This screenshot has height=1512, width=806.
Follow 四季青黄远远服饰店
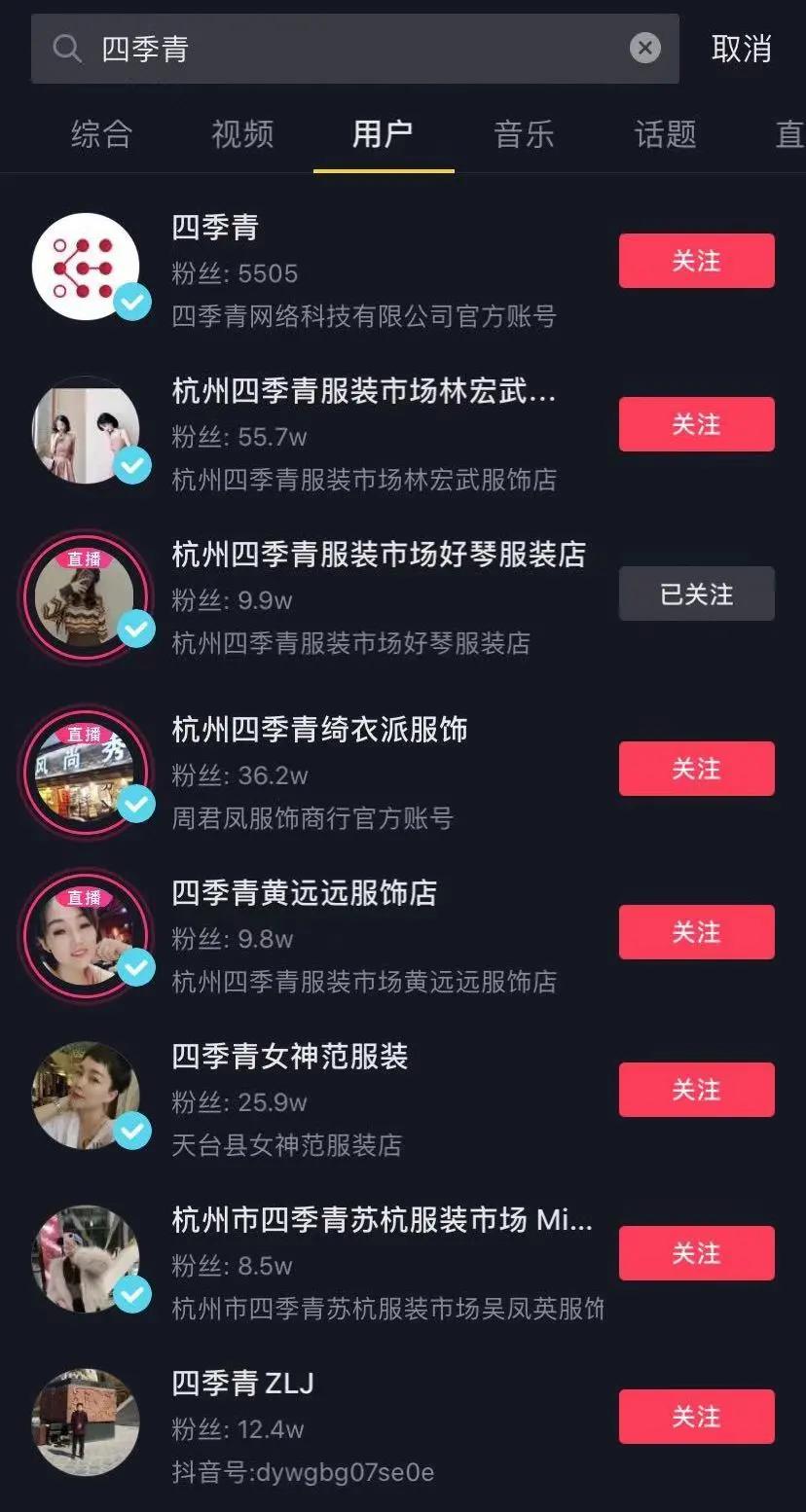pos(696,932)
